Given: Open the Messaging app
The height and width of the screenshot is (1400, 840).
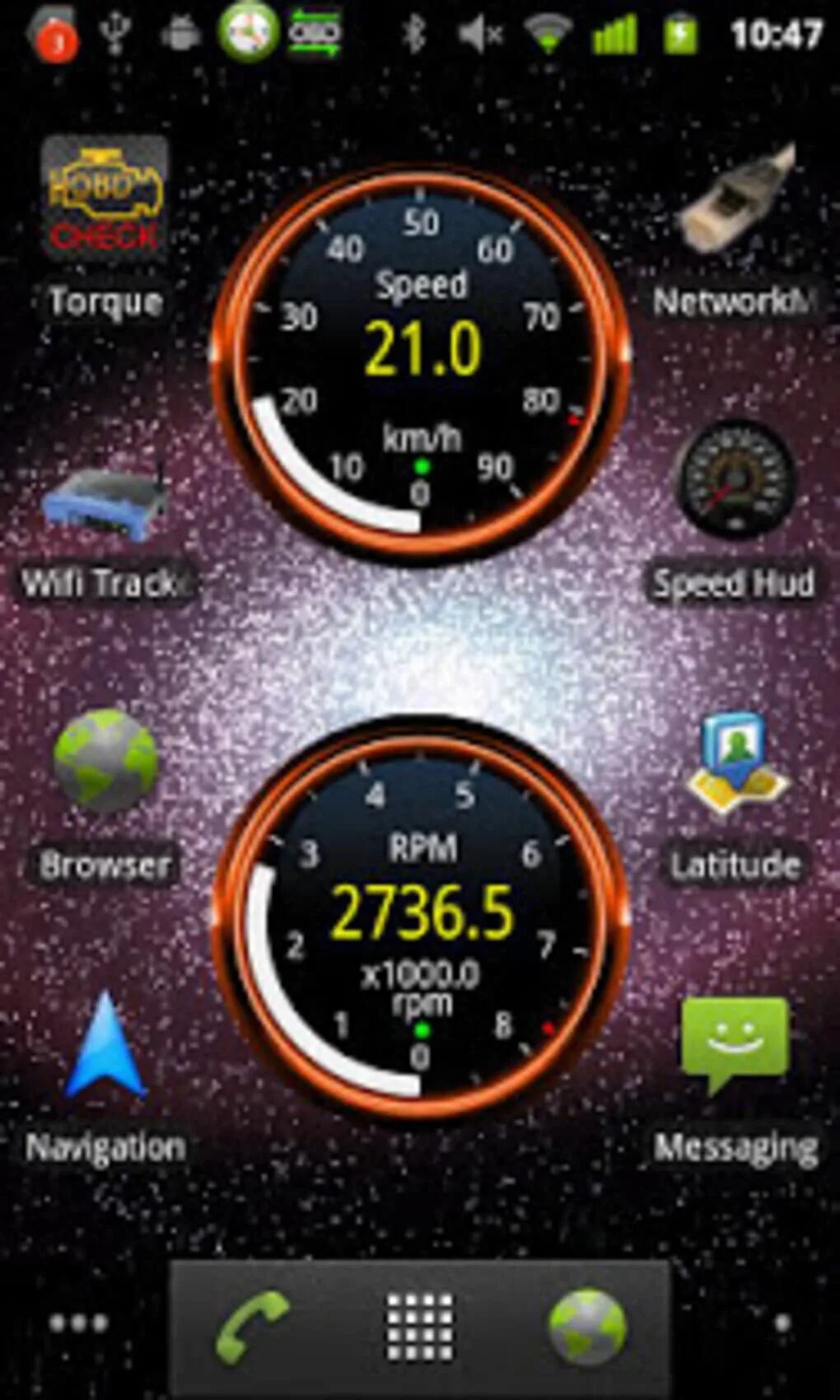Looking at the screenshot, I should coord(735,1044).
